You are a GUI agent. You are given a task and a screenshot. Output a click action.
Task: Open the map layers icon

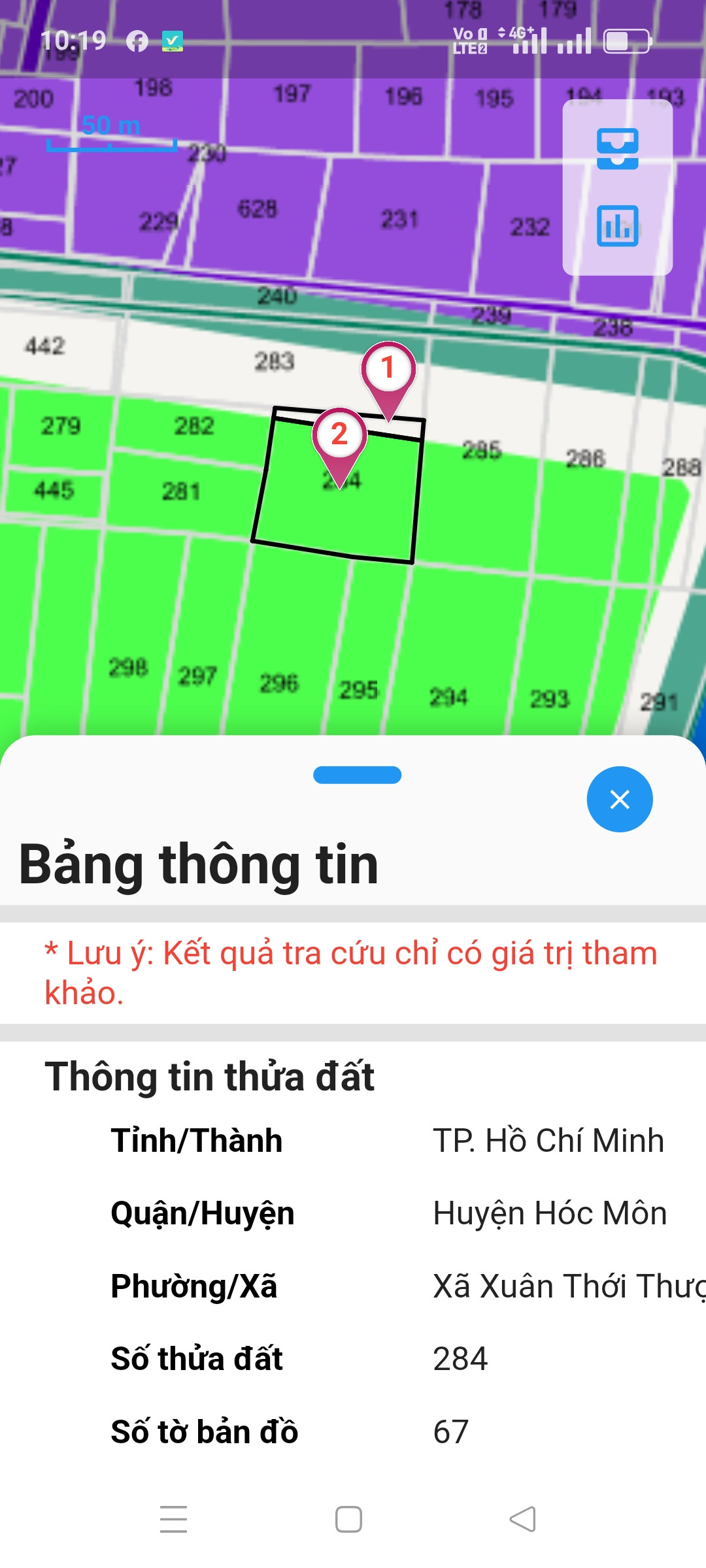coord(617,149)
